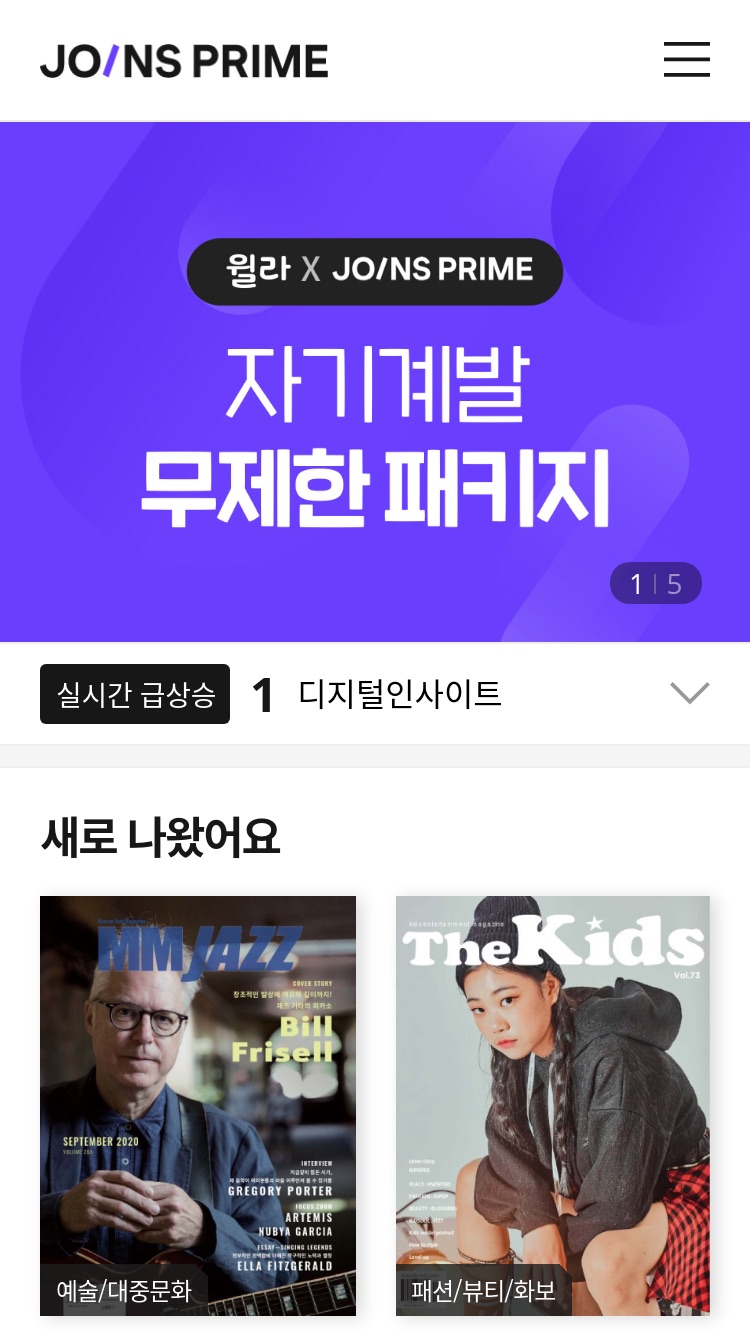
Task: Open the hamburger menu
Action: [687, 60]
